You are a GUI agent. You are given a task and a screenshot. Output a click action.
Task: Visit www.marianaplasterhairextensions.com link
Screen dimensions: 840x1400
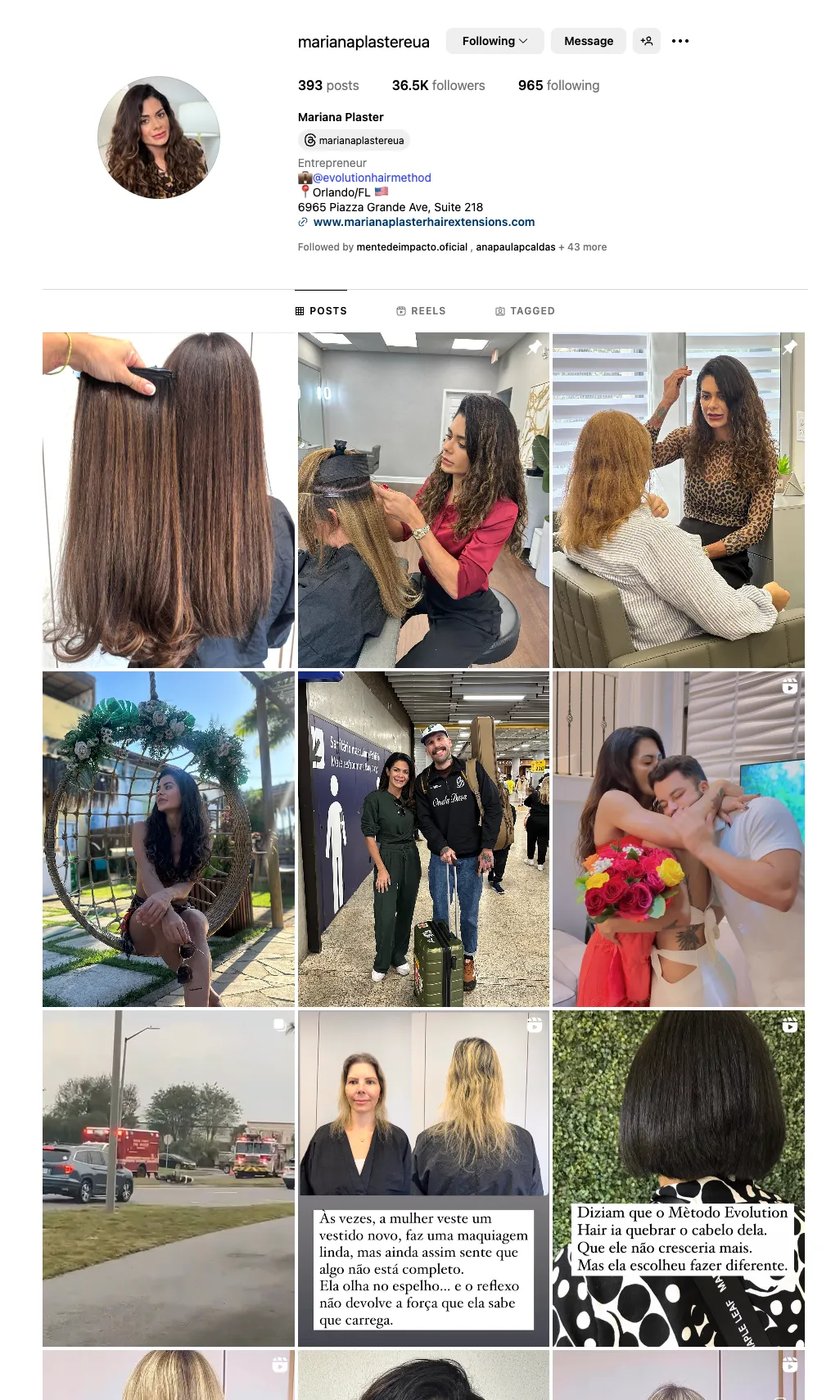(423, 222)
